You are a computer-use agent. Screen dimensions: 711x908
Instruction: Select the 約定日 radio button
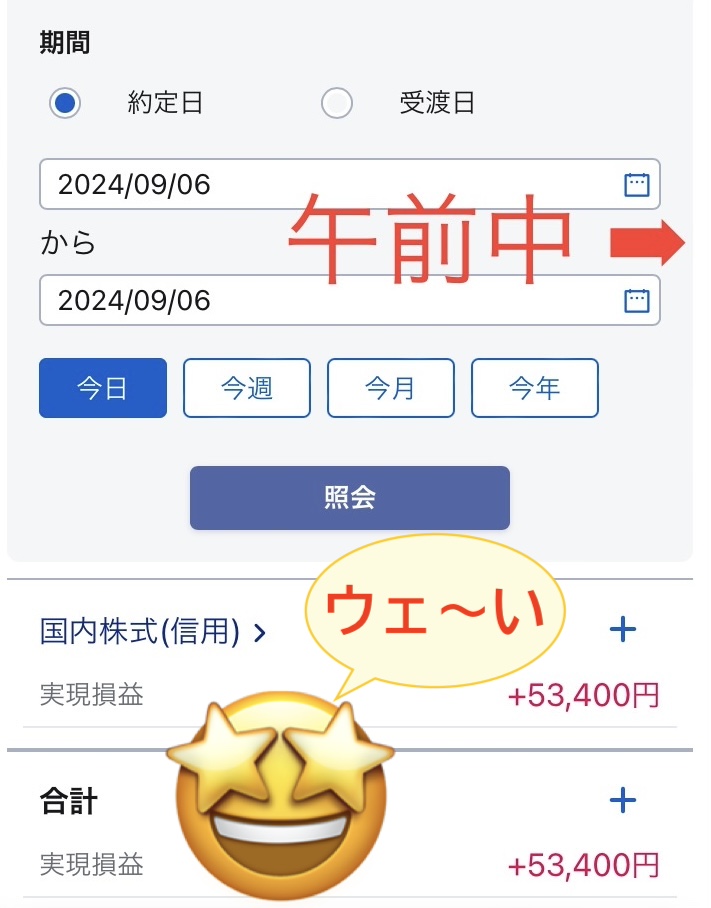click(x=65, y=103)
